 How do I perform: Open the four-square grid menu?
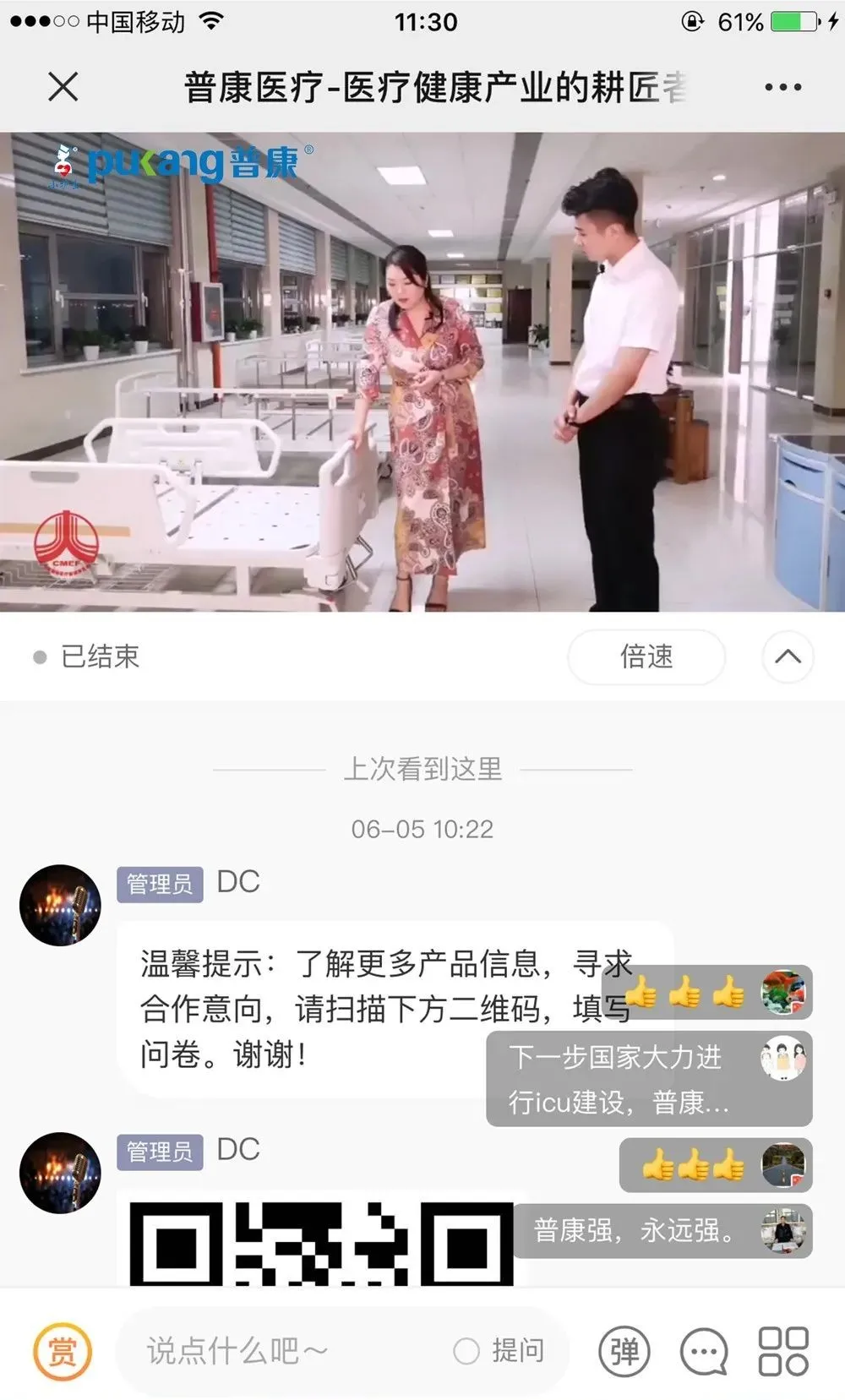click(x=783, y=1350)
